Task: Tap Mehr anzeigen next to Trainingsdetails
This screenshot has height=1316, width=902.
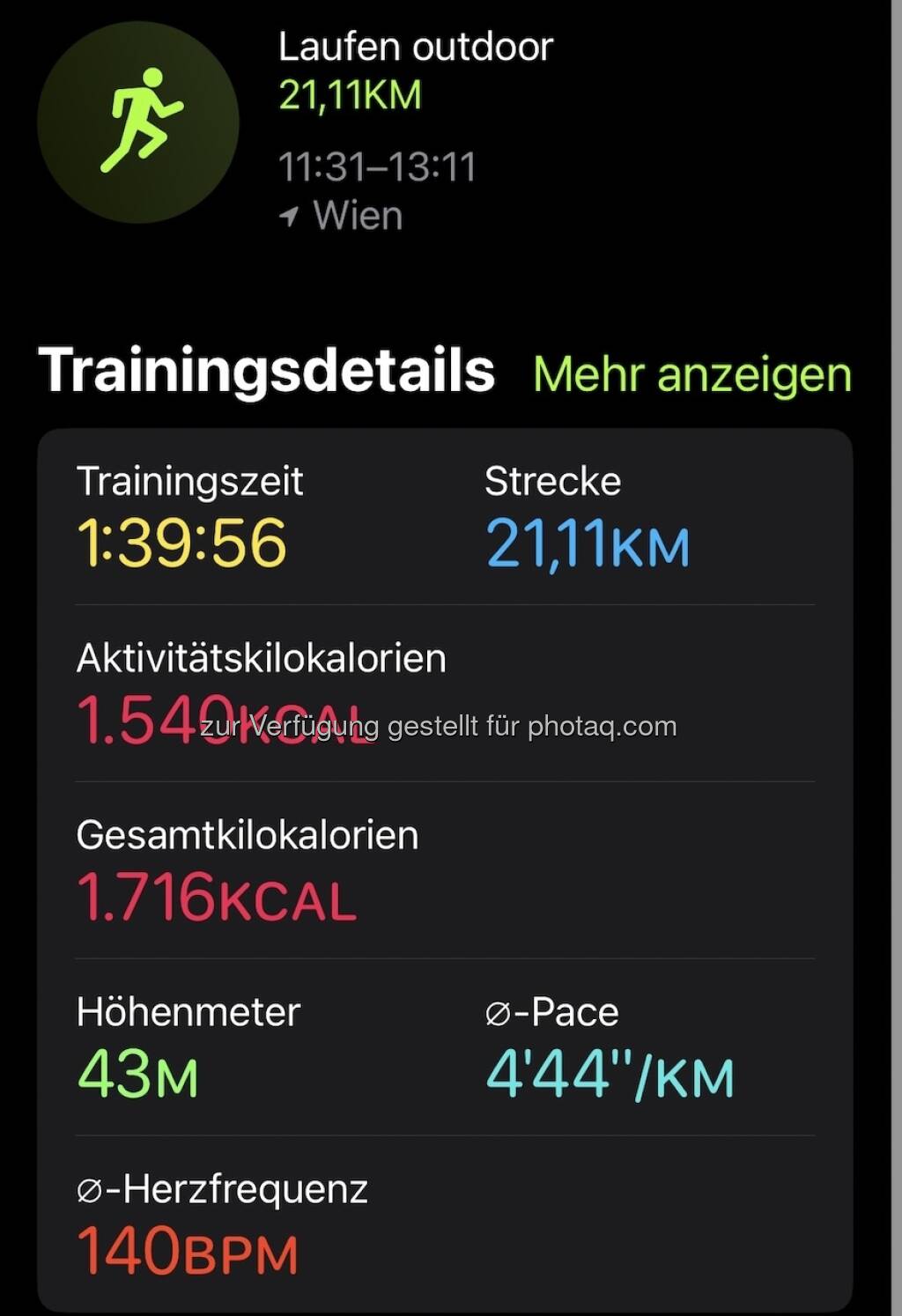Action: [x=692, y=374]
